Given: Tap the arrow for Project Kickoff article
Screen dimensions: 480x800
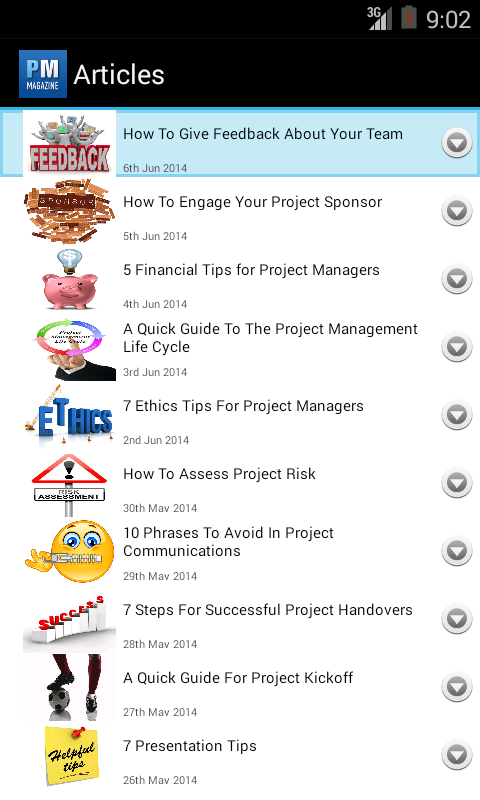Looking at the screenshot, I should click(x=457, y=687).
